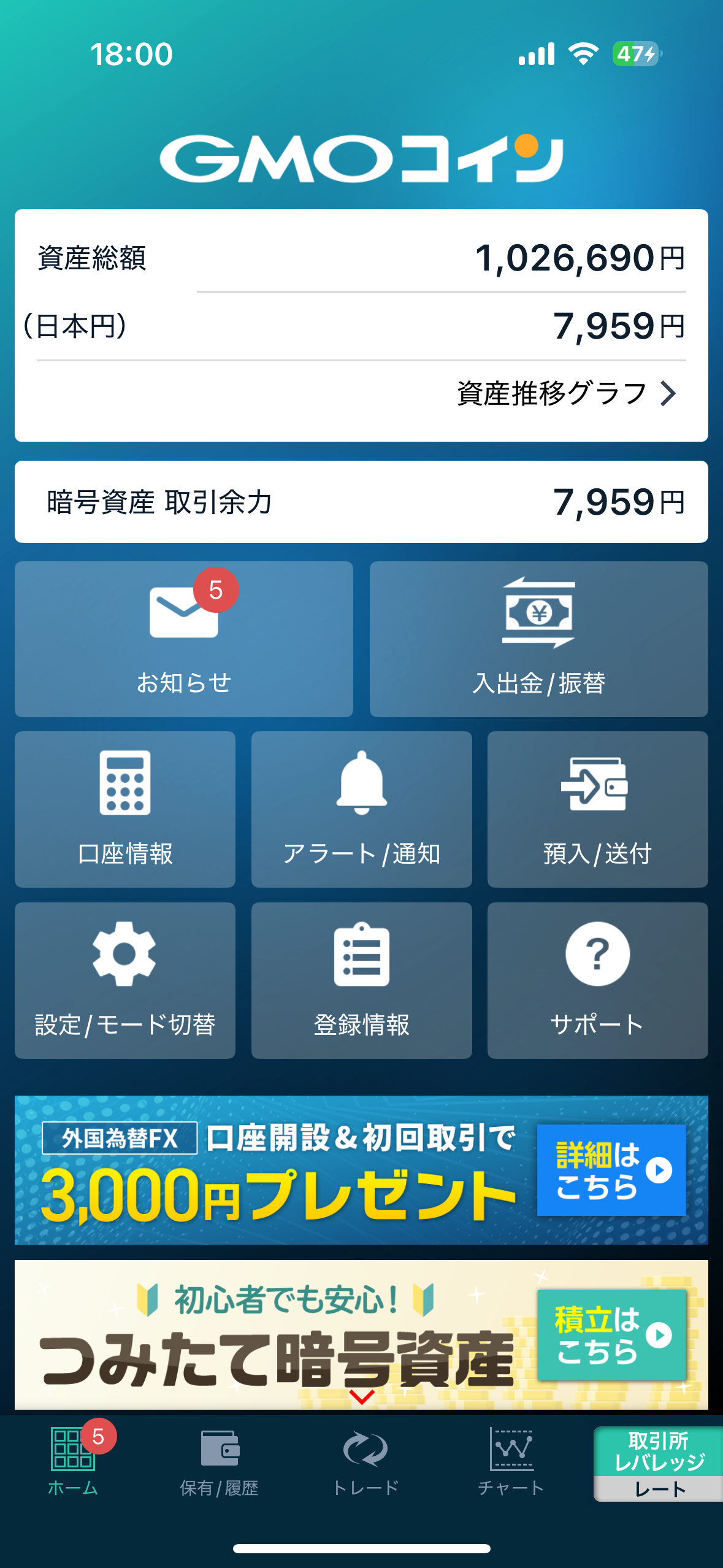Open 預入/送付 crypto deposit and send
The width and height of the screenshot is (723, 1568).
[x=597, y=809]
